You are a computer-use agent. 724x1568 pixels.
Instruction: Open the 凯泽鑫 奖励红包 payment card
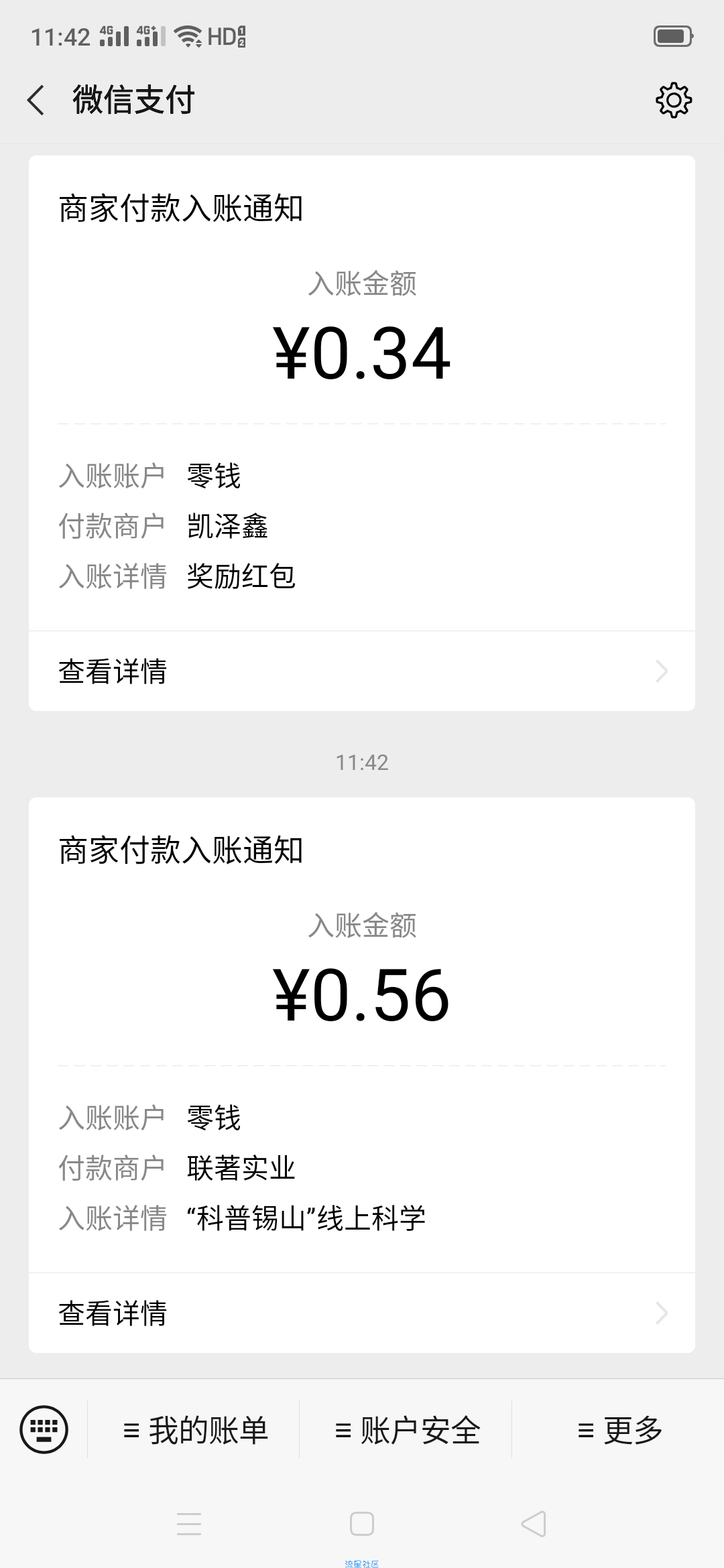coord(362,393)
